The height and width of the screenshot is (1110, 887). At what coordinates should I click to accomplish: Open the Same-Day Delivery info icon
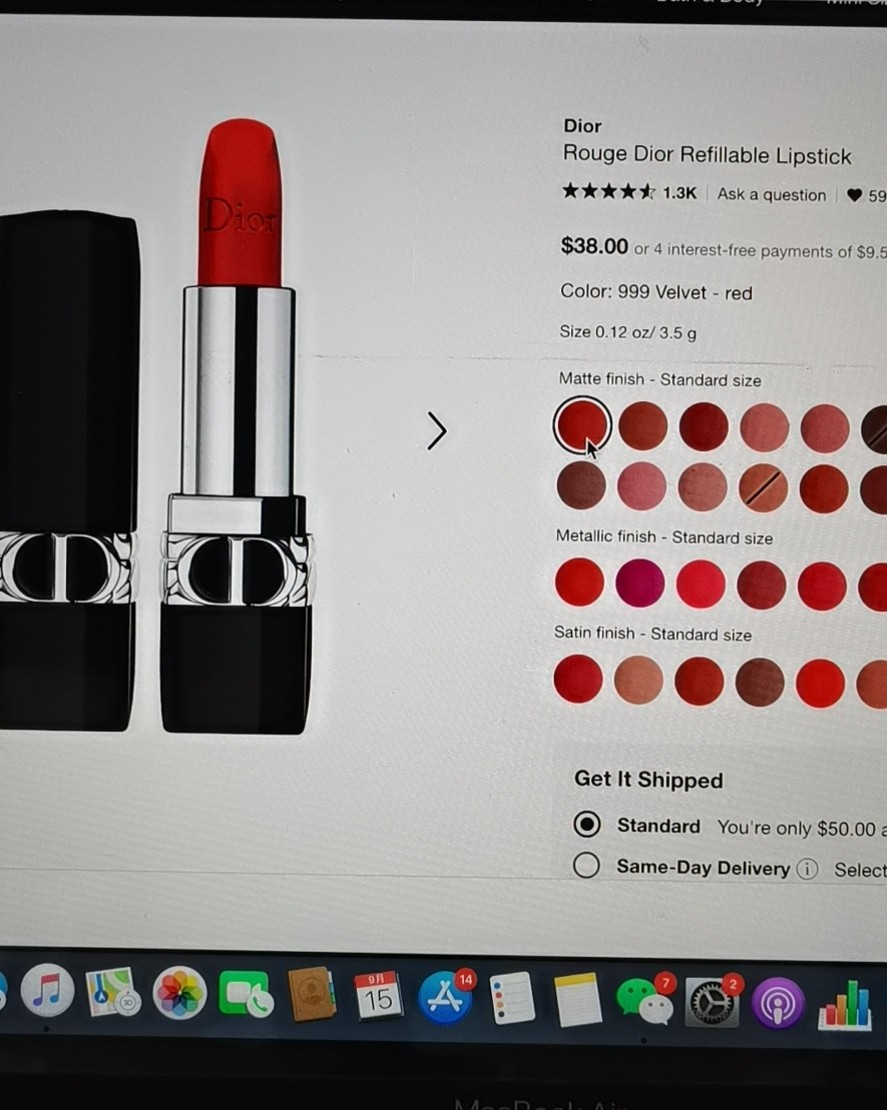coord(807,869)
